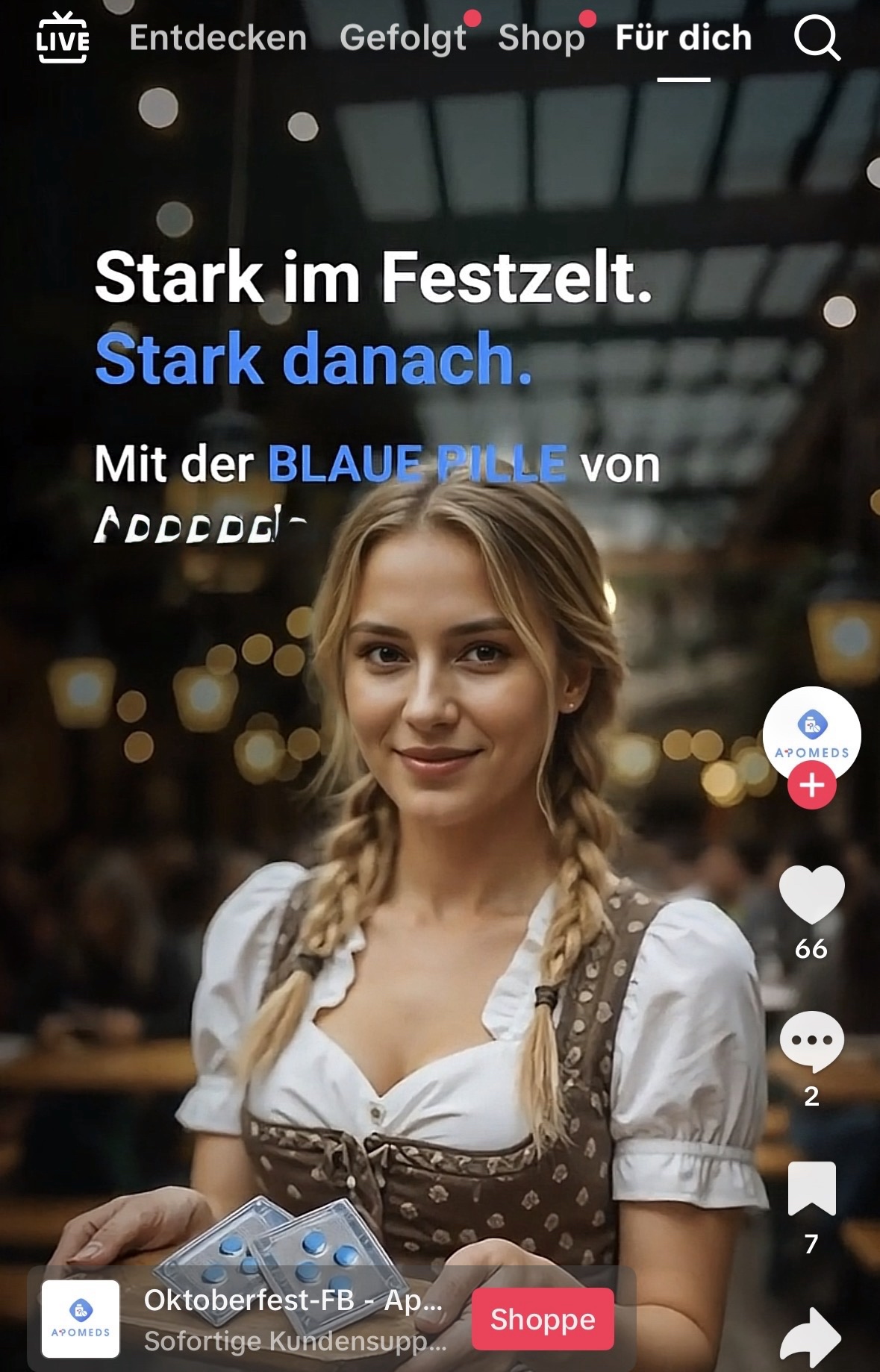Open the Shop tab
This screenshot has height=1372, width=880.
click(541, 38)
